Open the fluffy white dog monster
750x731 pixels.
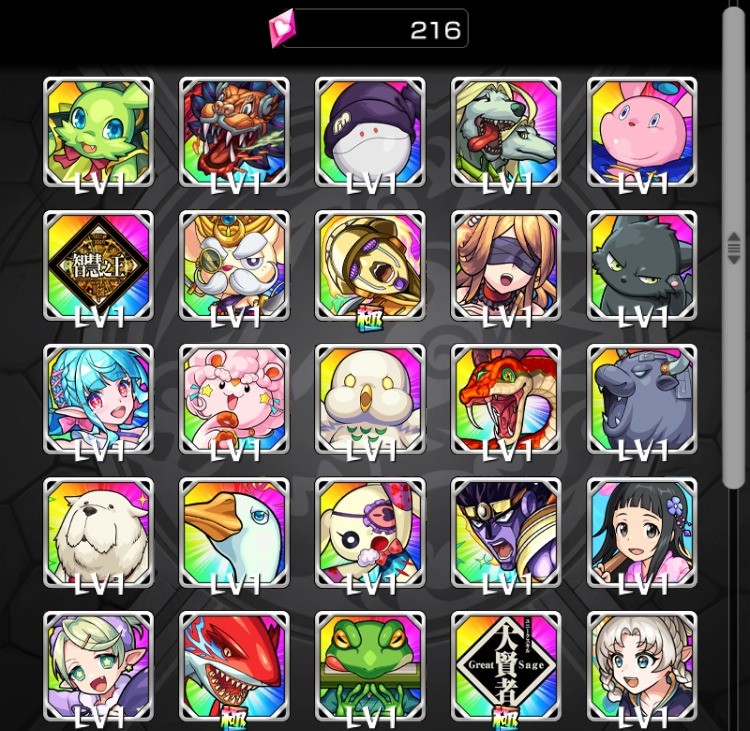pos(98,532)
